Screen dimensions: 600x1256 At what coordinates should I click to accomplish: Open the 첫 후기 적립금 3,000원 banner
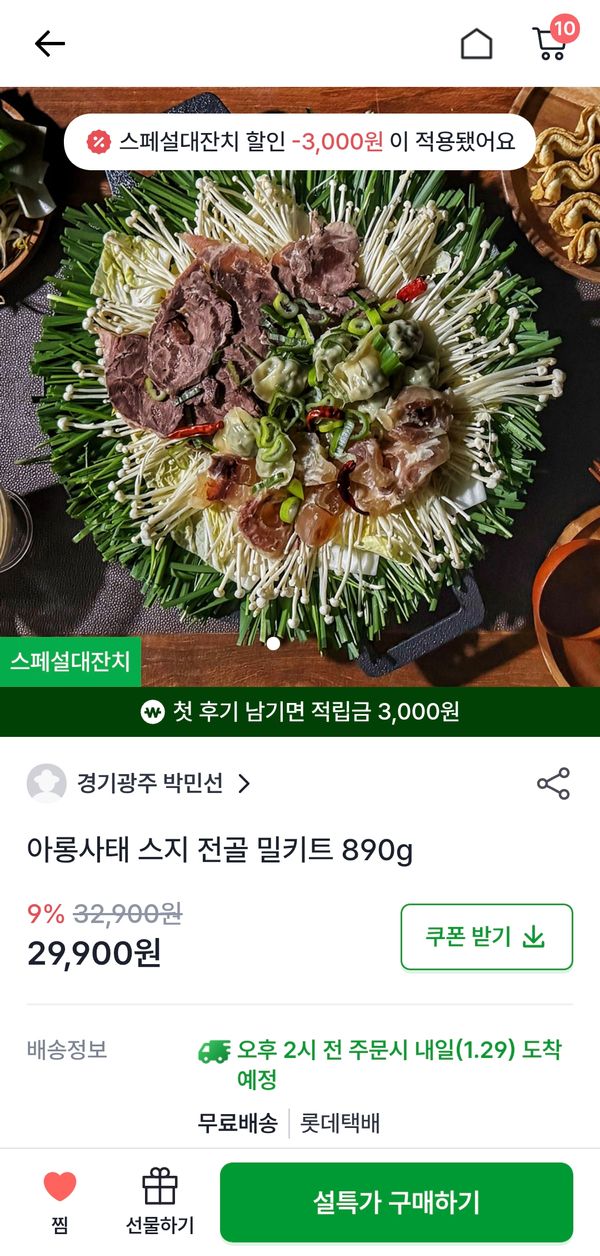(300, 712)
